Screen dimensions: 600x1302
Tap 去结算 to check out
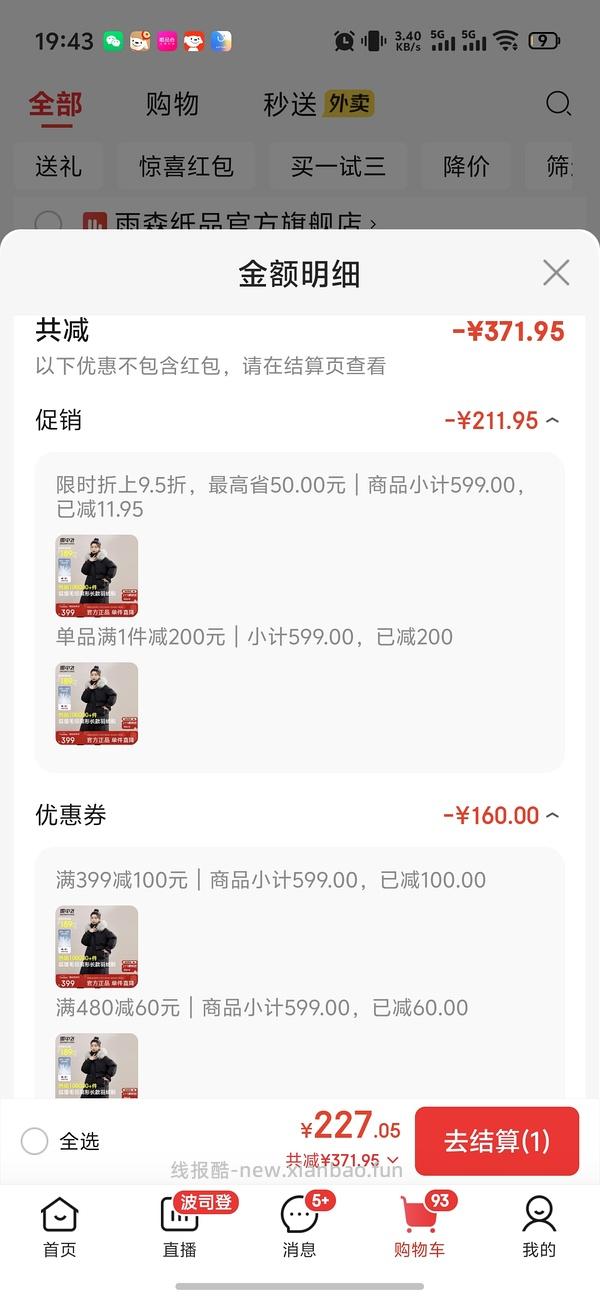point(496,1141)
